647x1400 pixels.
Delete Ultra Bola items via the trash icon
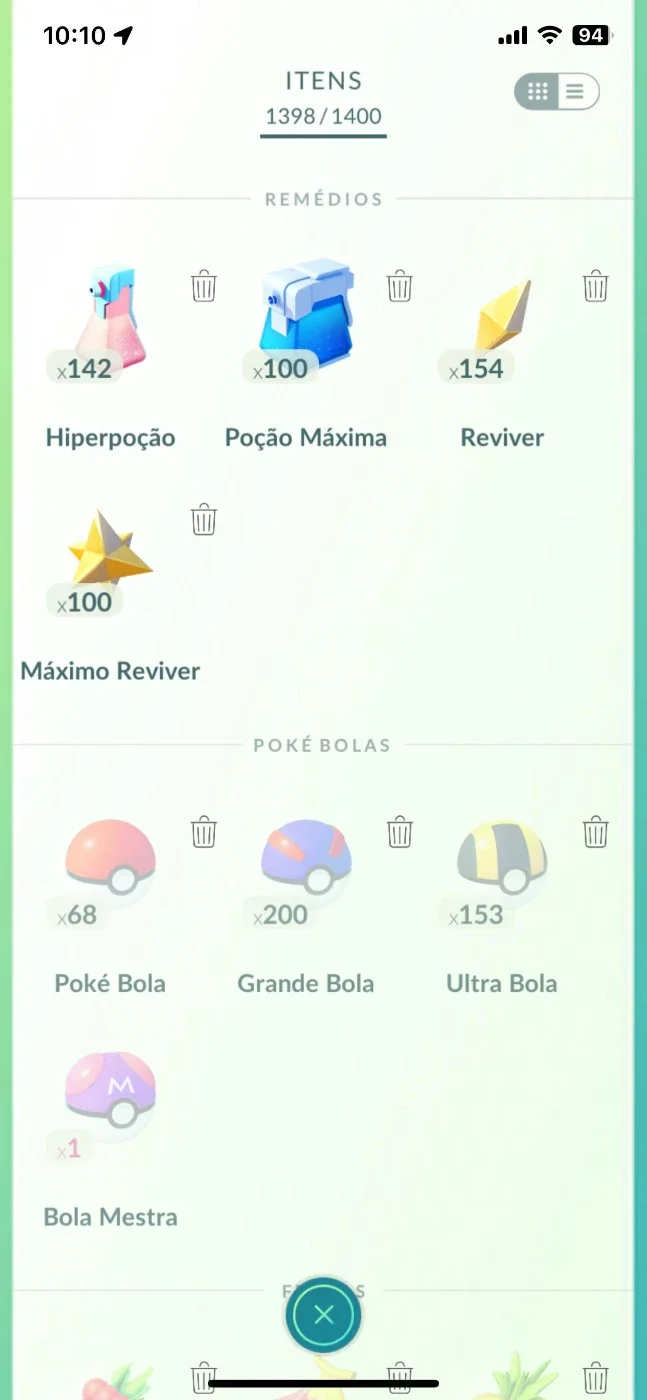(596, 831)
